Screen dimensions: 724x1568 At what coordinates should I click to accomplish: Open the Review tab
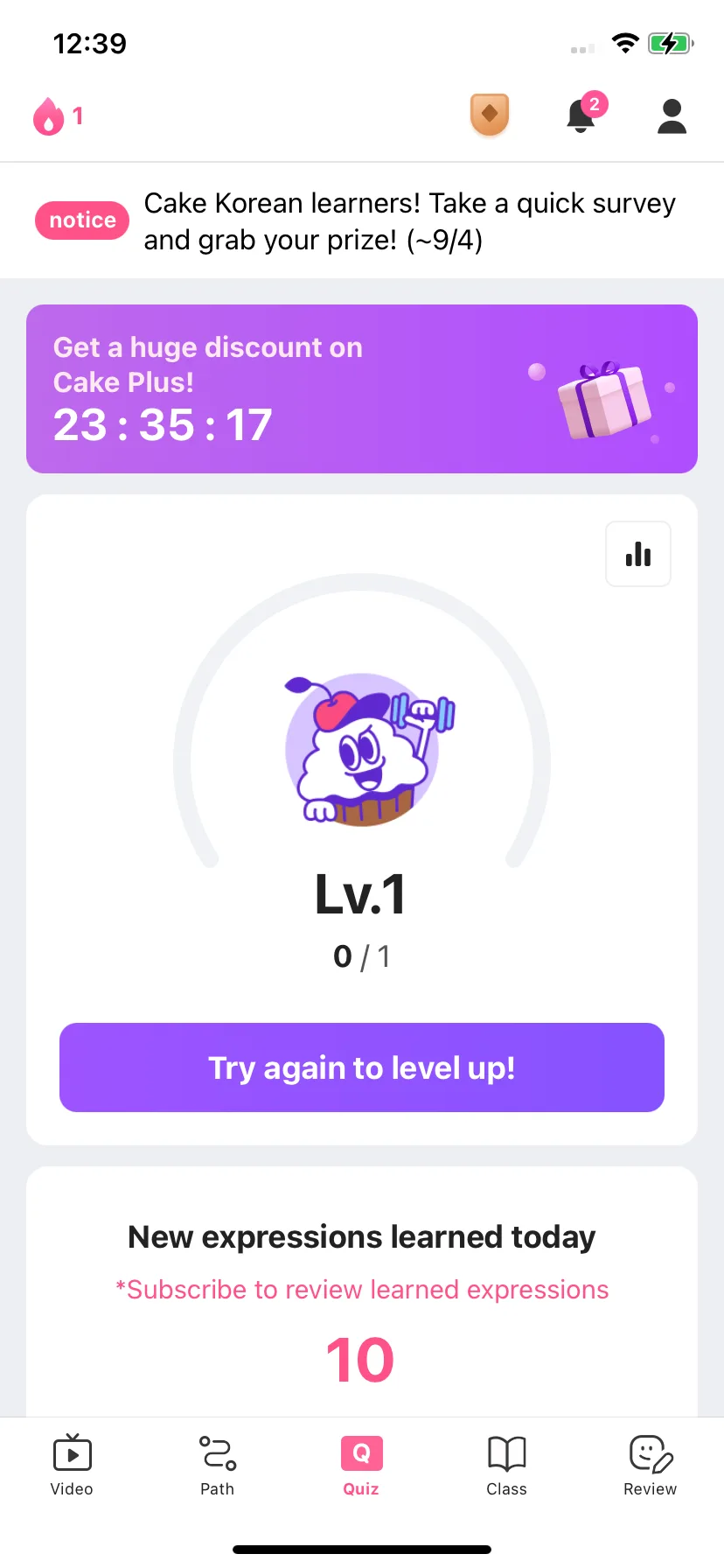click(x=650, y=1466)
